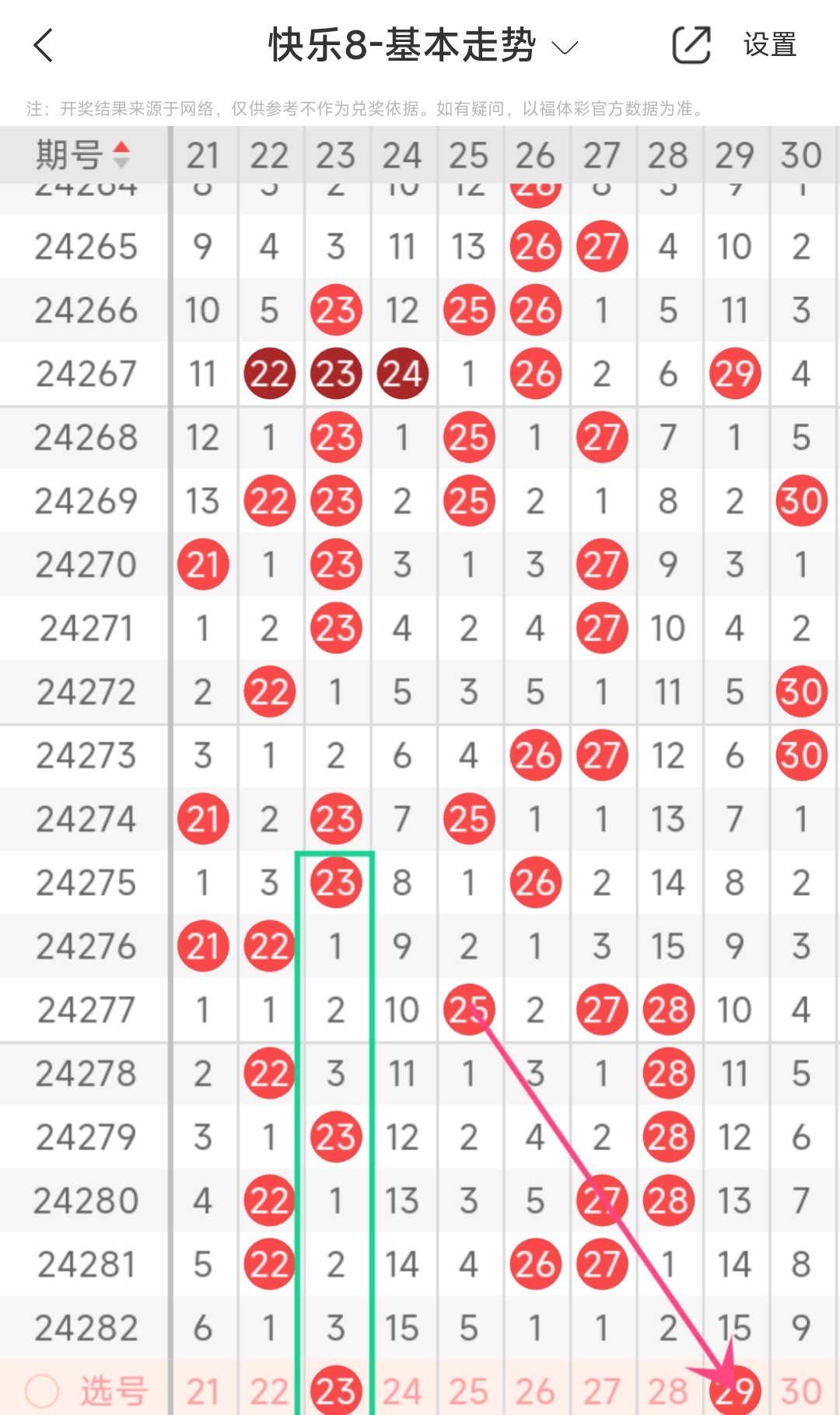Select number 30 in the 选号 row

coord(801,1391)
